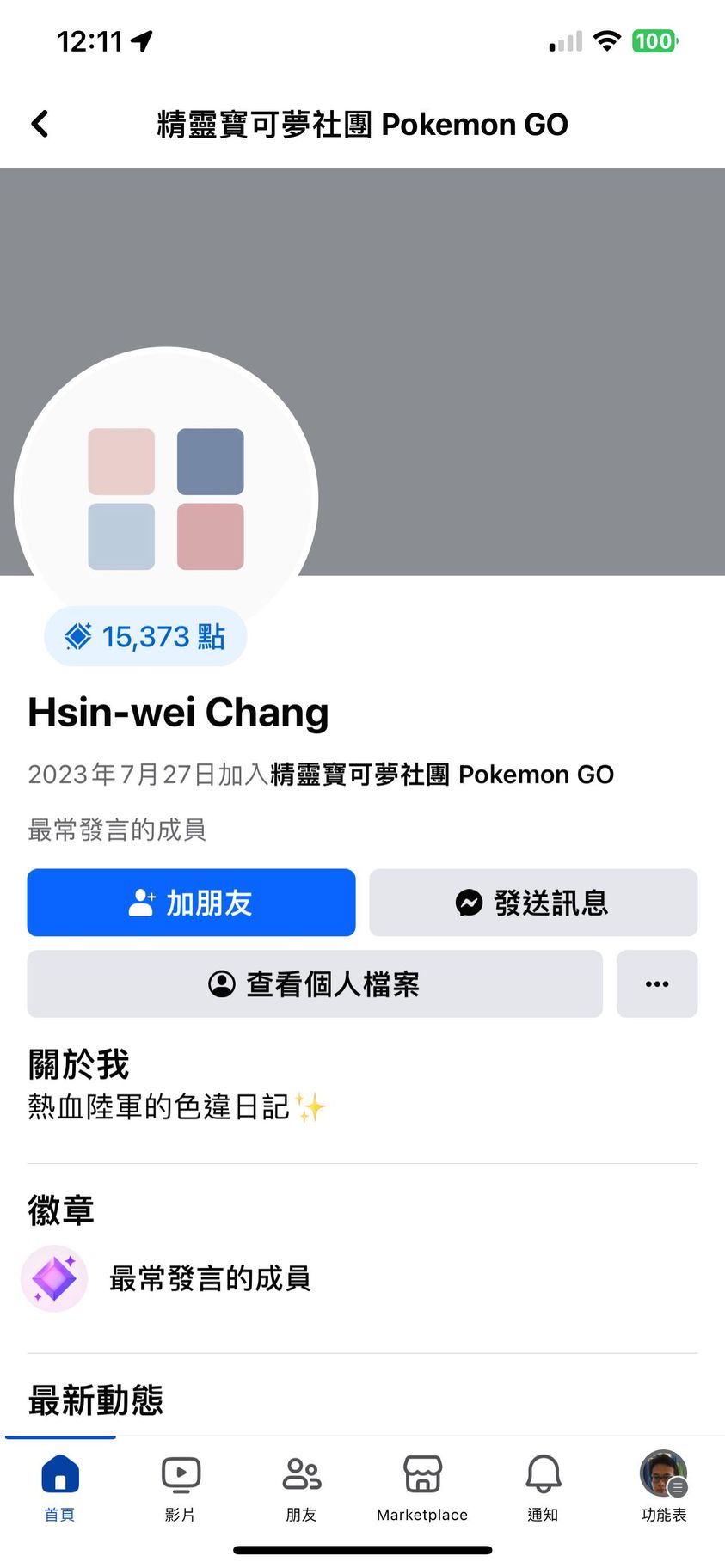Open the 功能表 menu tab
The image size is (725, 1568).
coord(663,1487)
